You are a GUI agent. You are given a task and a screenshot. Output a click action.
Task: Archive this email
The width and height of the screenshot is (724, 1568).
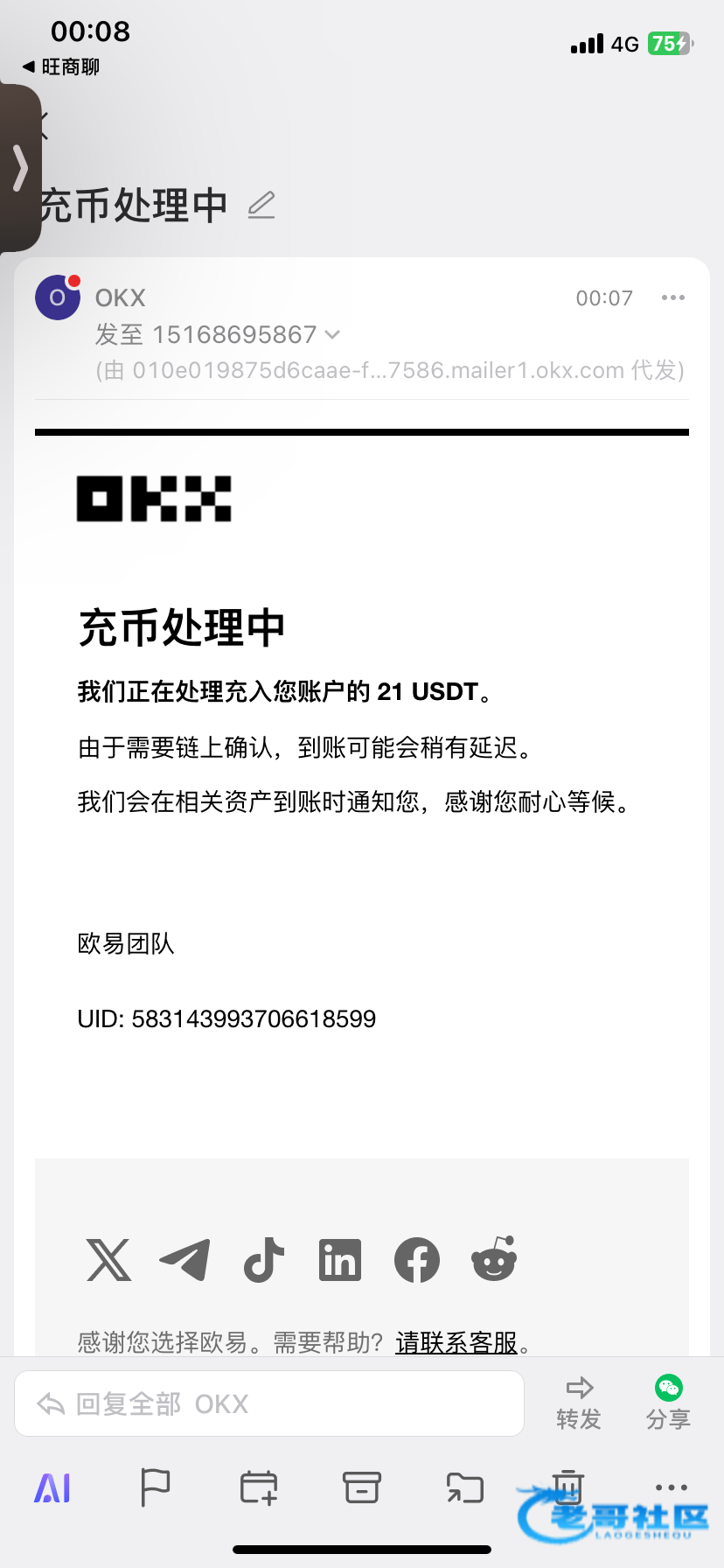[361, 1487]
